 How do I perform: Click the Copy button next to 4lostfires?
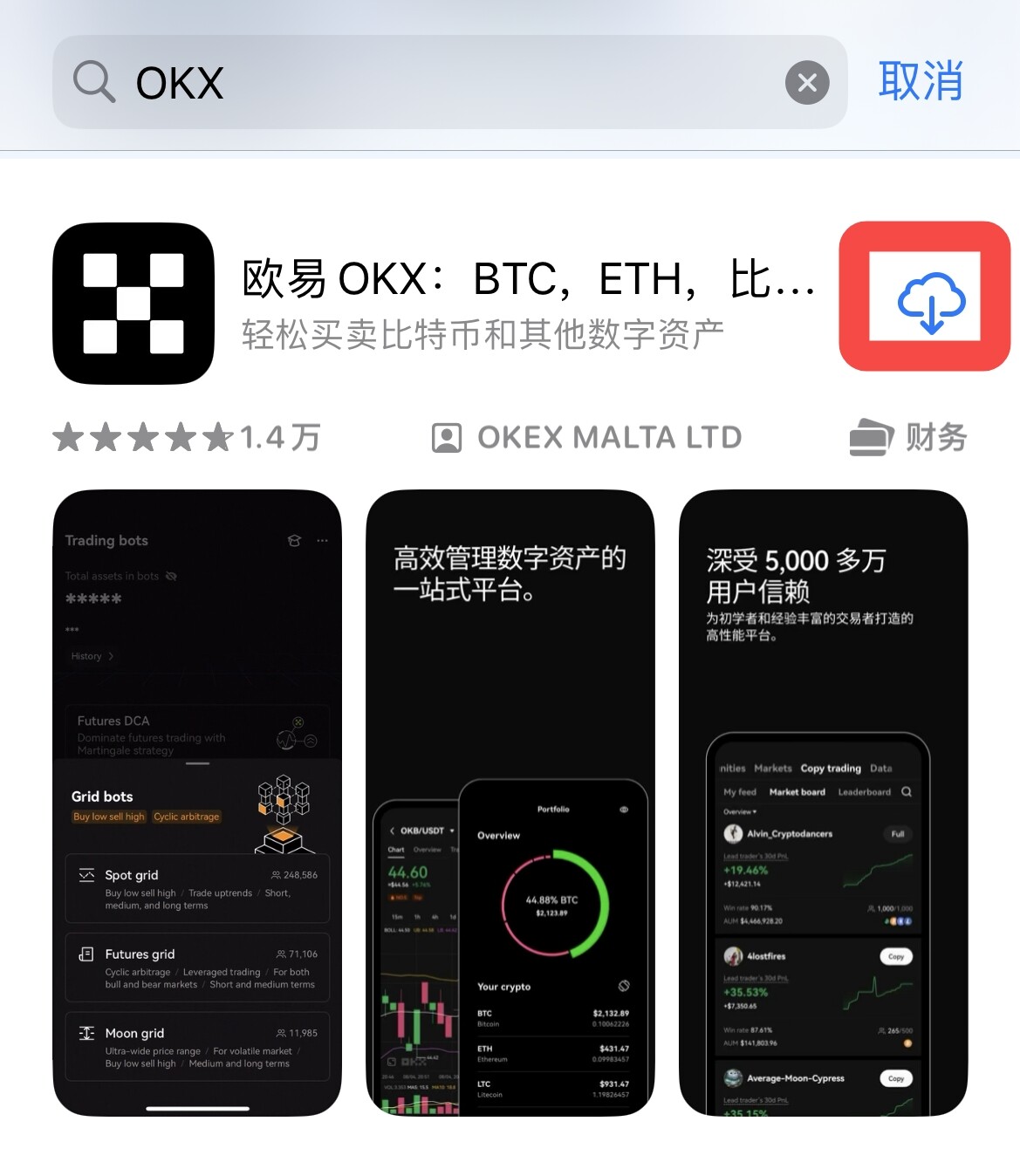coord(895,956)
